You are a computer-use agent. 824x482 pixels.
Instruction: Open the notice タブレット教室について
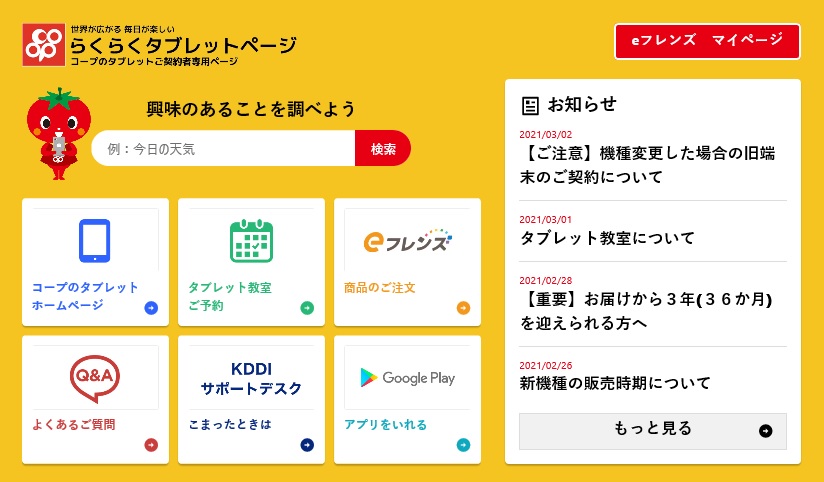[x=607, y=238]
